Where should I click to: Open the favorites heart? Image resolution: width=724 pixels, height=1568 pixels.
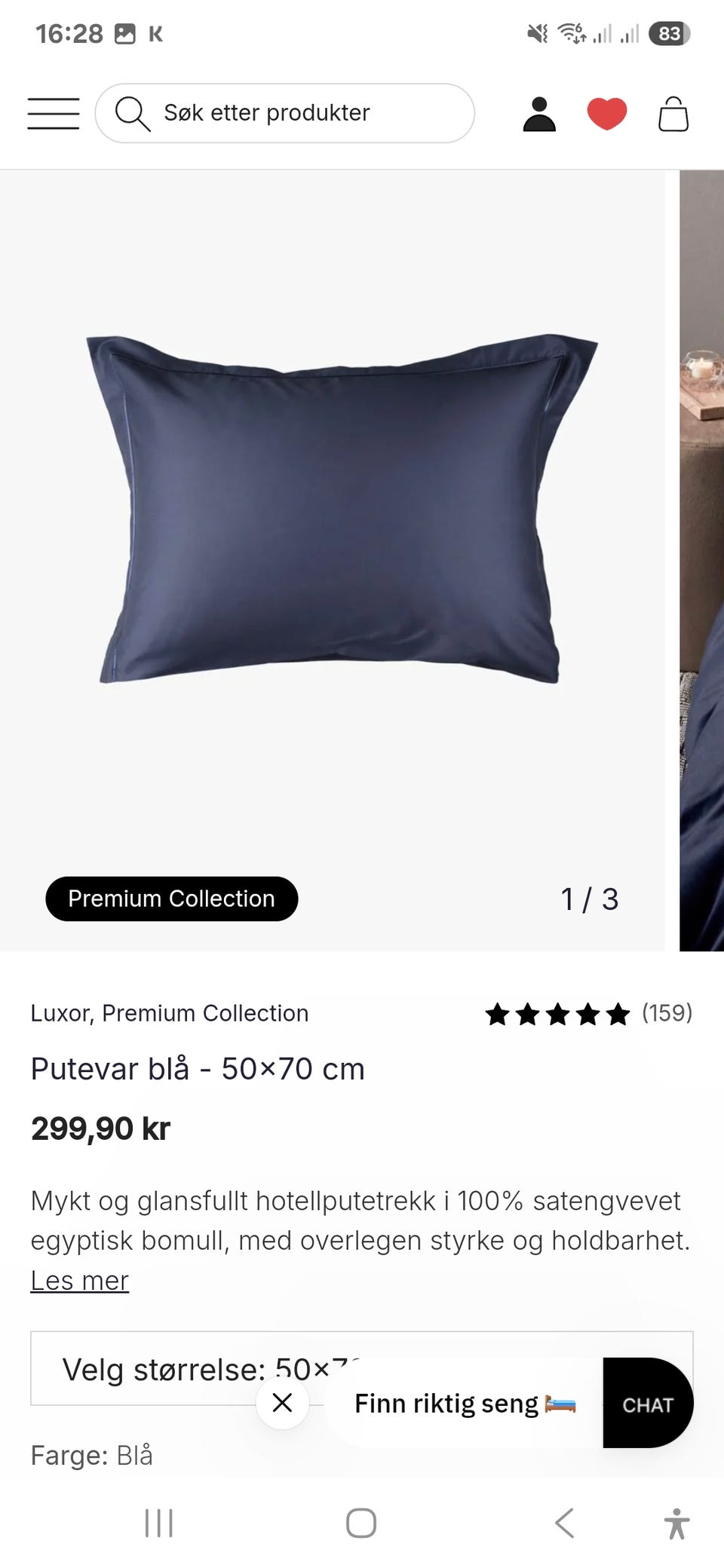[x=607, y=115]
